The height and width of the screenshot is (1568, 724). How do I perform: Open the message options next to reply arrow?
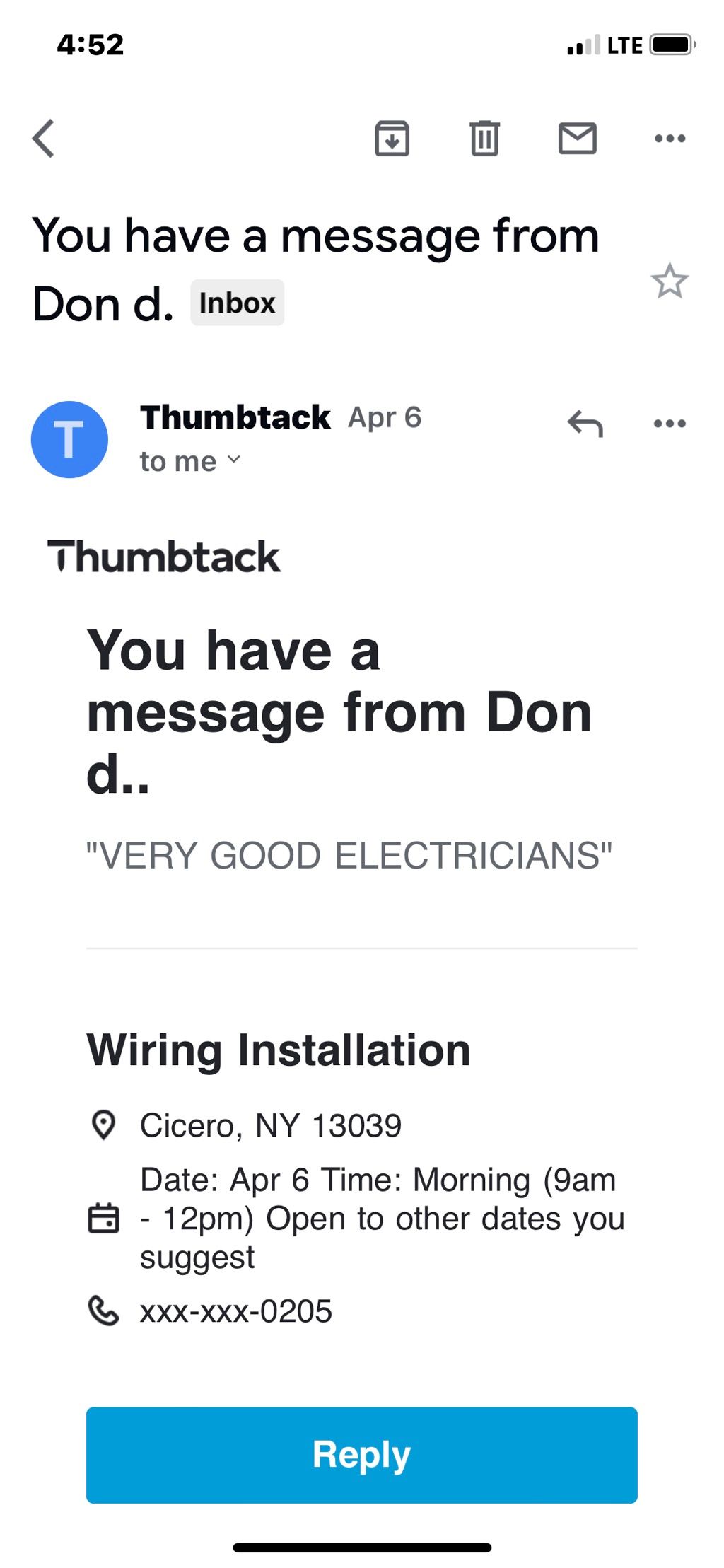tap(670, 424)
